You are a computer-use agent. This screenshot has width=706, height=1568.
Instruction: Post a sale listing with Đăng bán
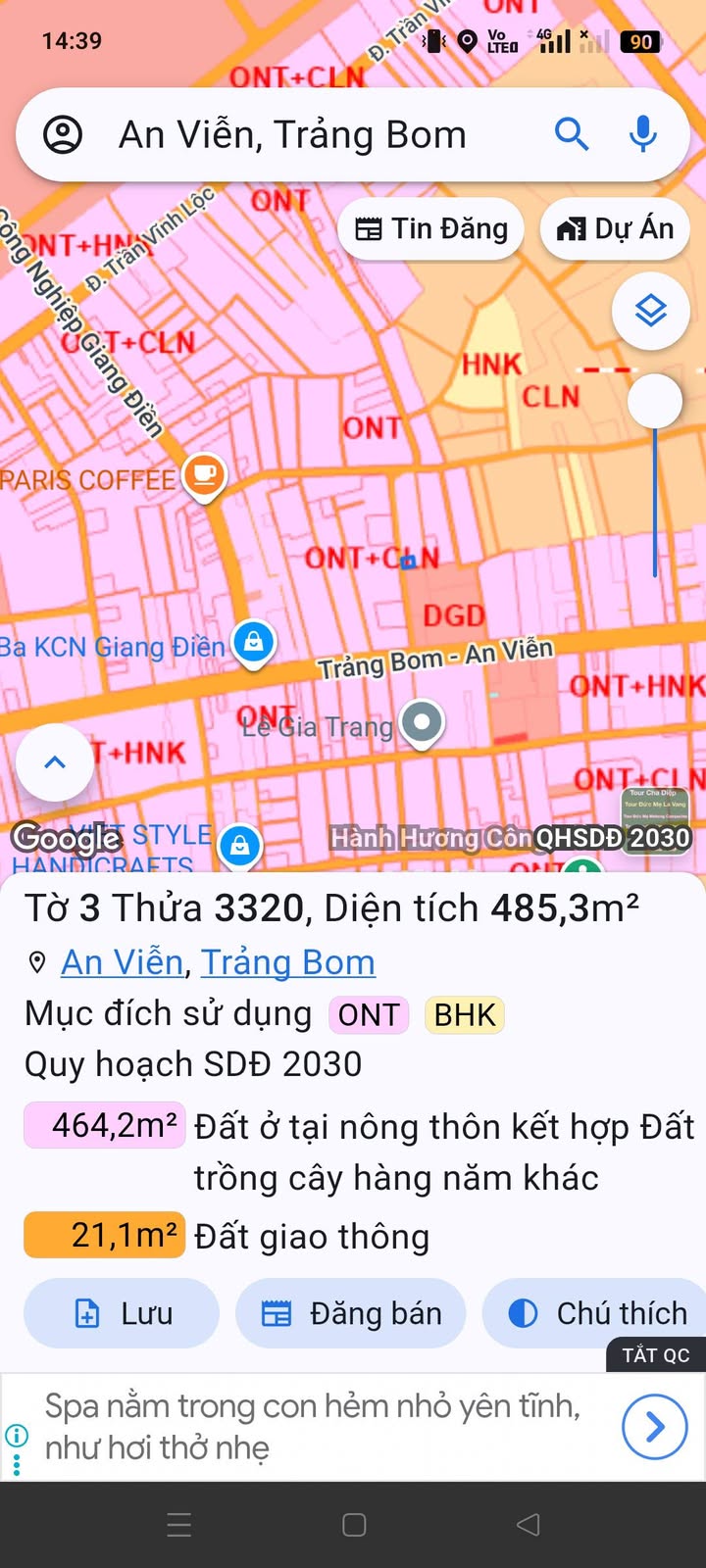point(351,1313)
